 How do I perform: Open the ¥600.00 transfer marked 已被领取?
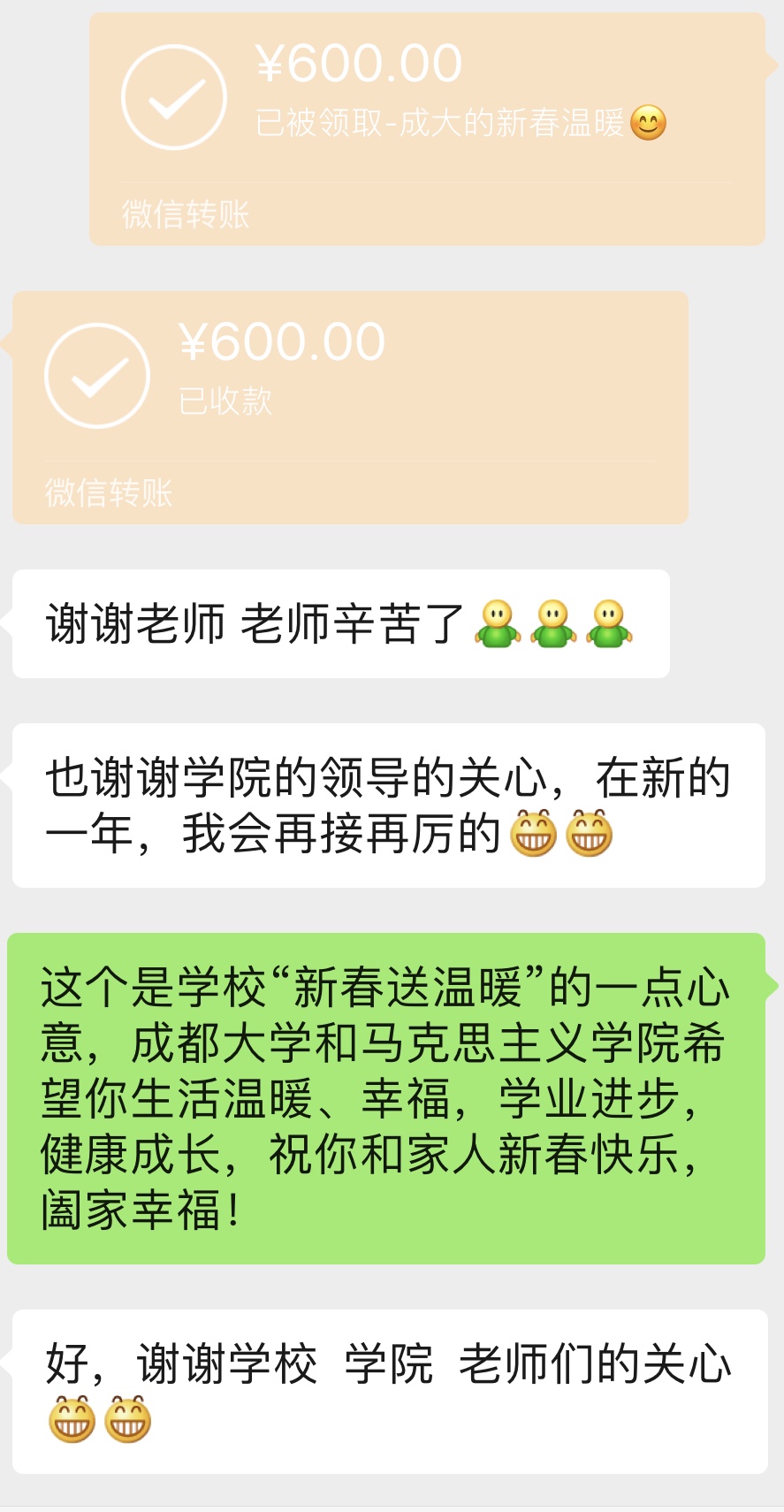[x=427, y=128]
